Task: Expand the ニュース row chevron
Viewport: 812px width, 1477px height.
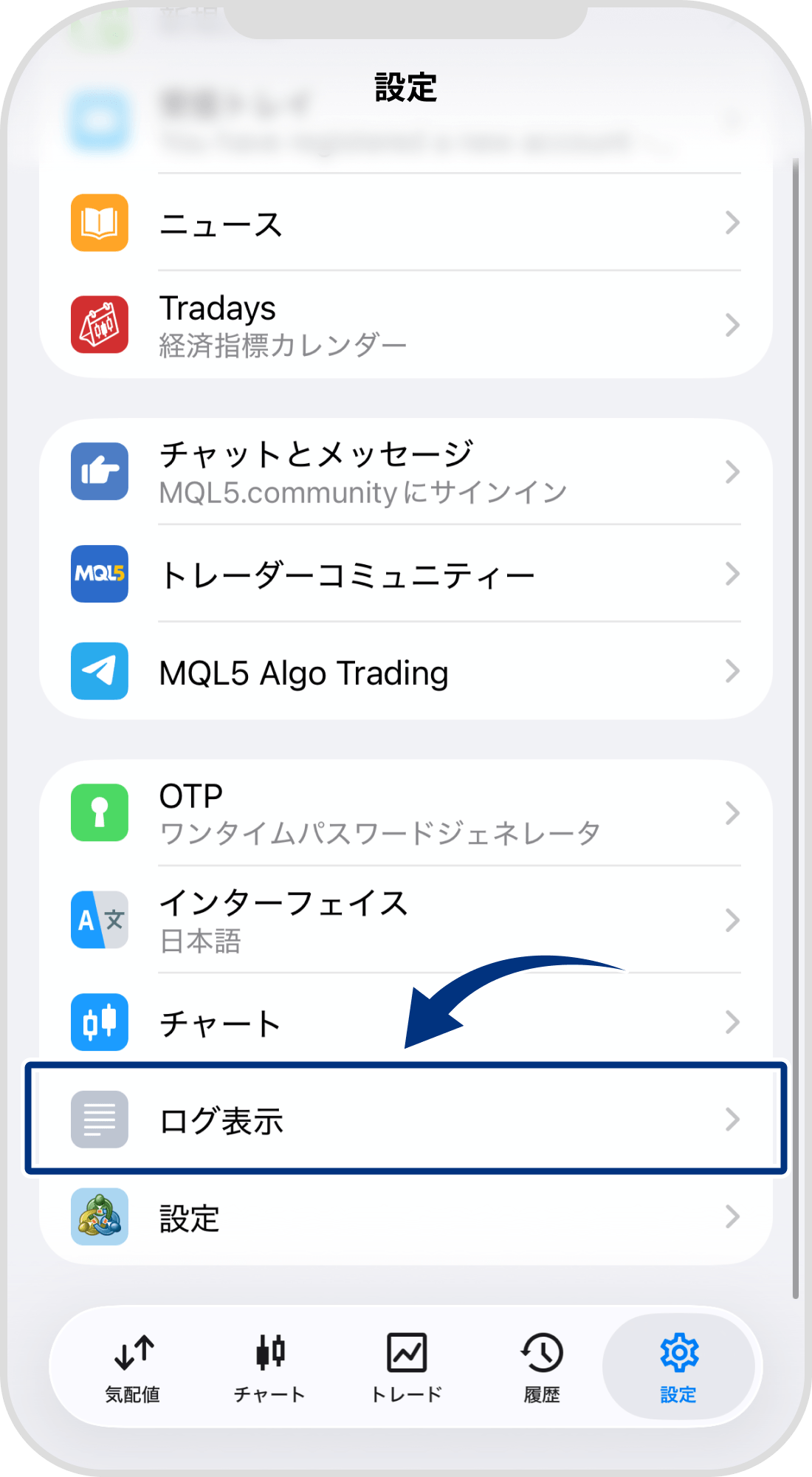Action: 732,222
